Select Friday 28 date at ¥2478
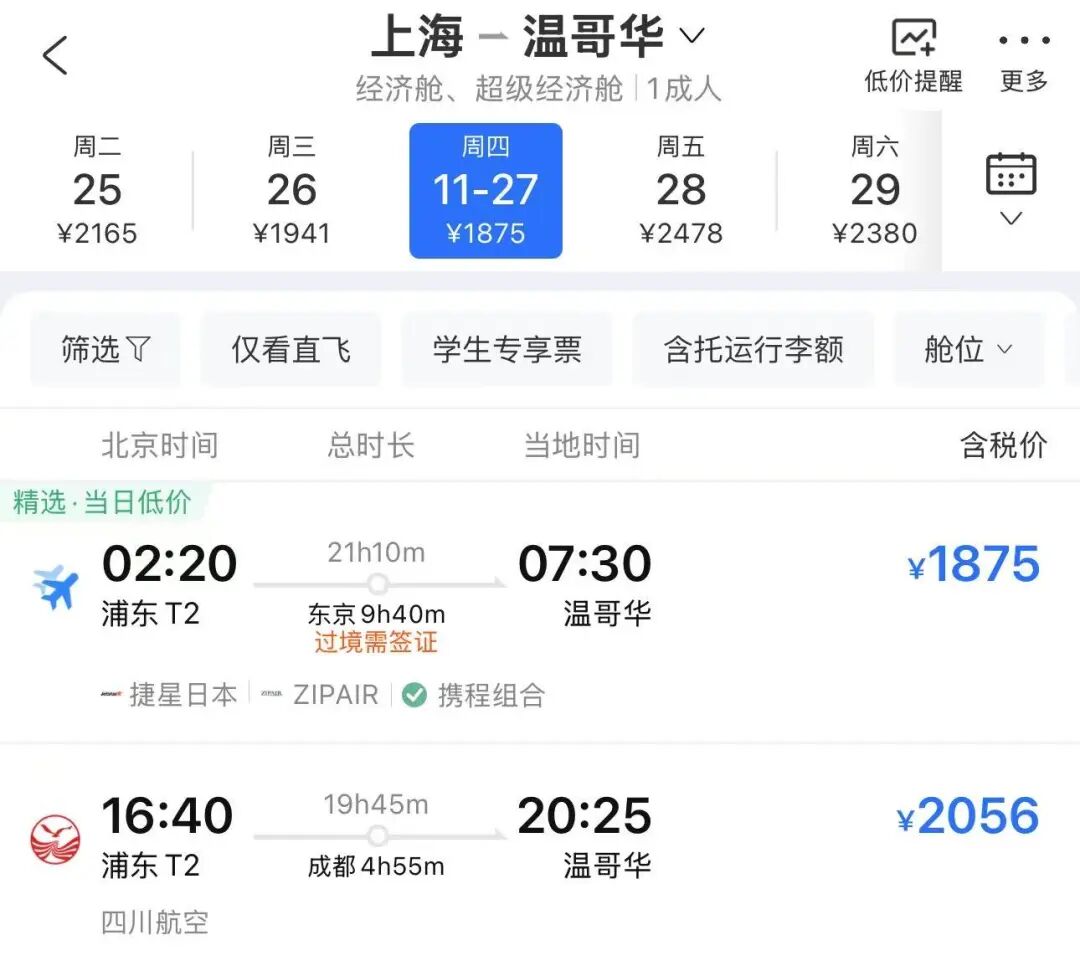 tap(680, 190)
